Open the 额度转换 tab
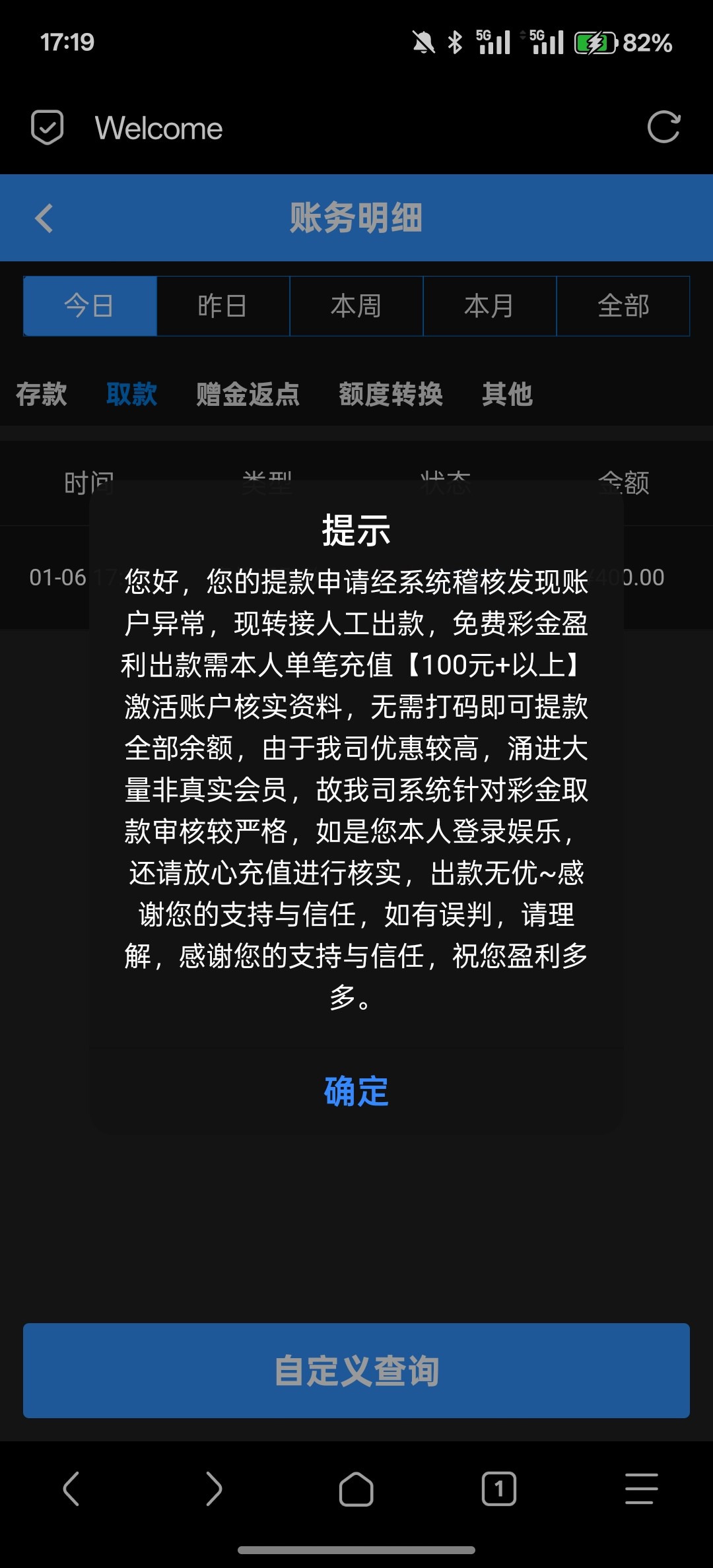This screenshot has height=1568, width=713. (391, 394)
